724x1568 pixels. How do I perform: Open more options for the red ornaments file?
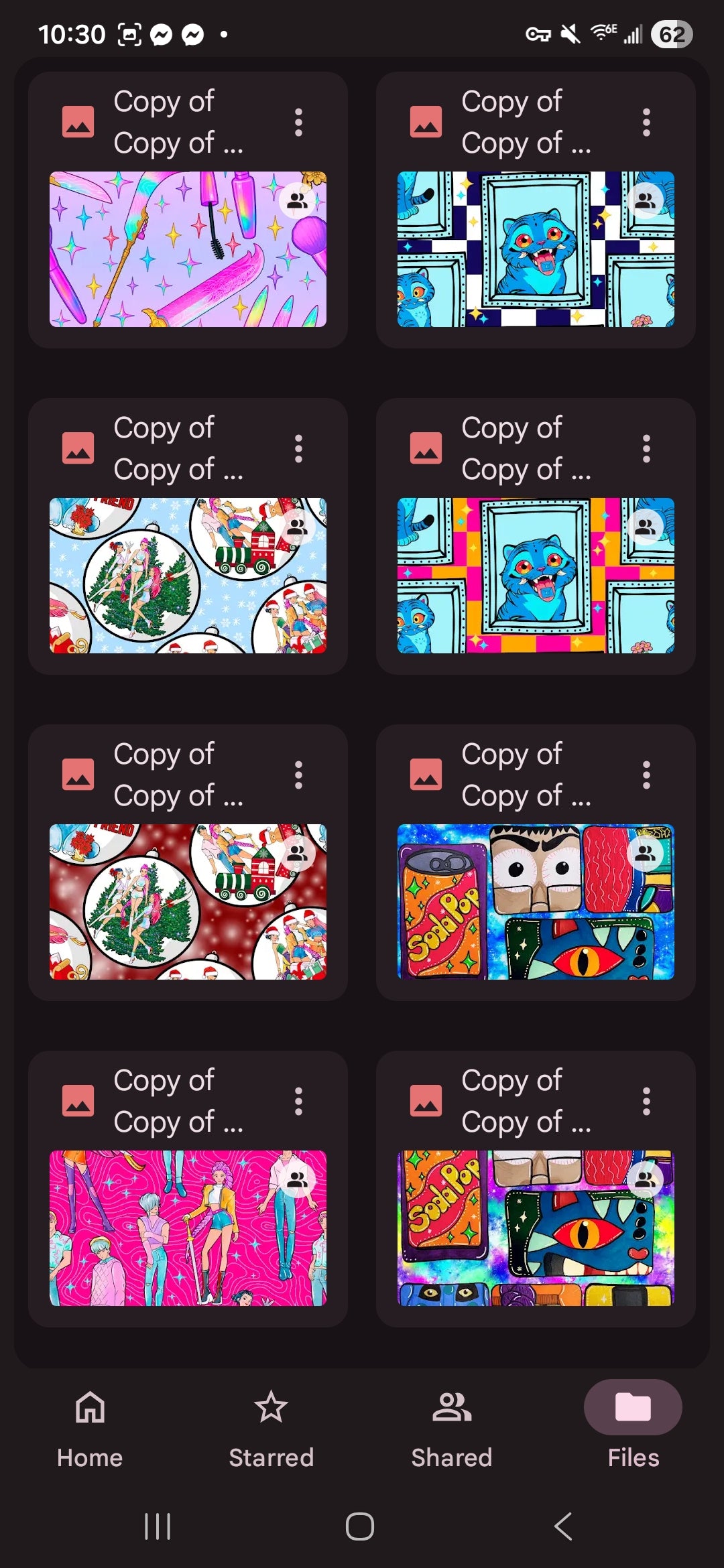pos(299,775)
